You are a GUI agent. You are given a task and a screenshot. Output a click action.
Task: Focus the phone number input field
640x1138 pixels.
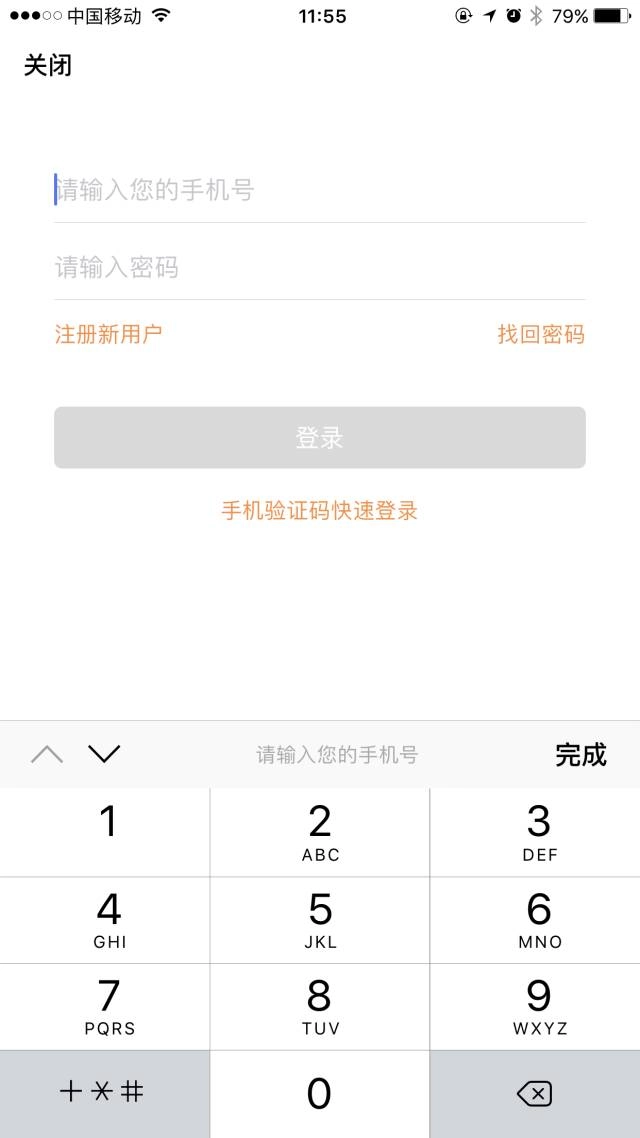point(318,189)
